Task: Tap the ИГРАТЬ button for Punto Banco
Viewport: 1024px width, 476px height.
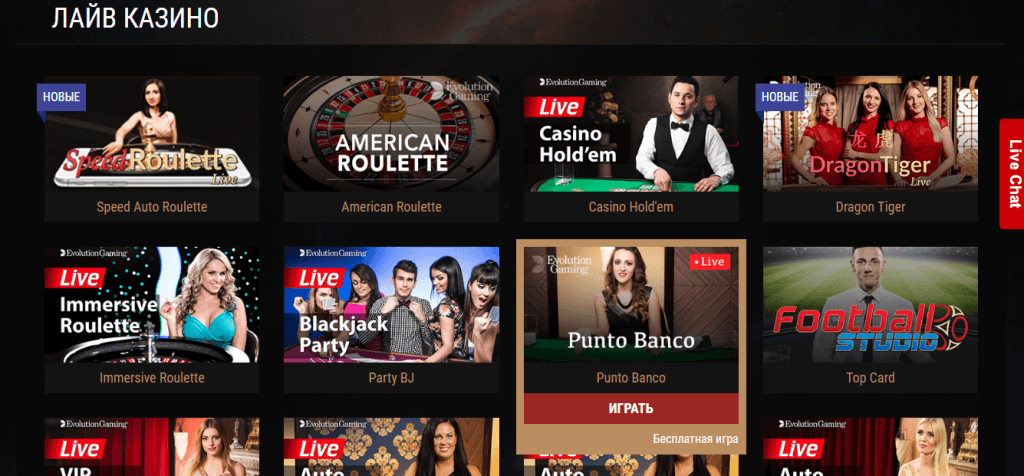Action: pyautogui.click(x=631, y=408)
